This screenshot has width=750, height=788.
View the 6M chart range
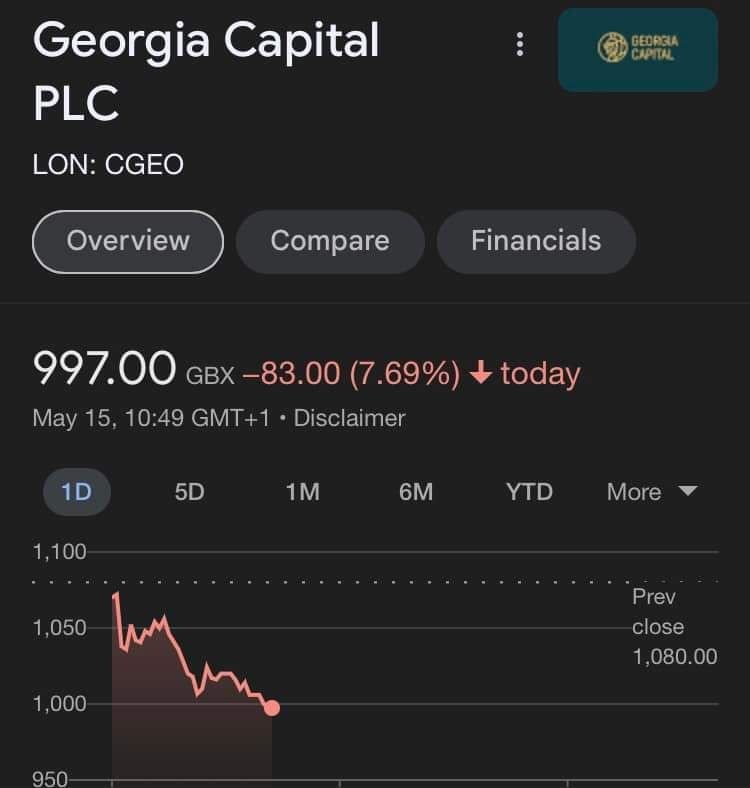pos(416,492)
